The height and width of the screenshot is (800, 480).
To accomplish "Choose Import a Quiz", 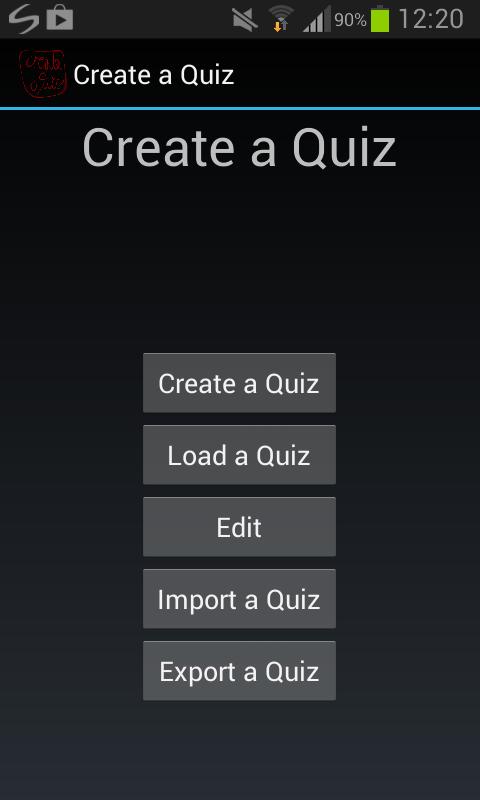I will (239, 598).
